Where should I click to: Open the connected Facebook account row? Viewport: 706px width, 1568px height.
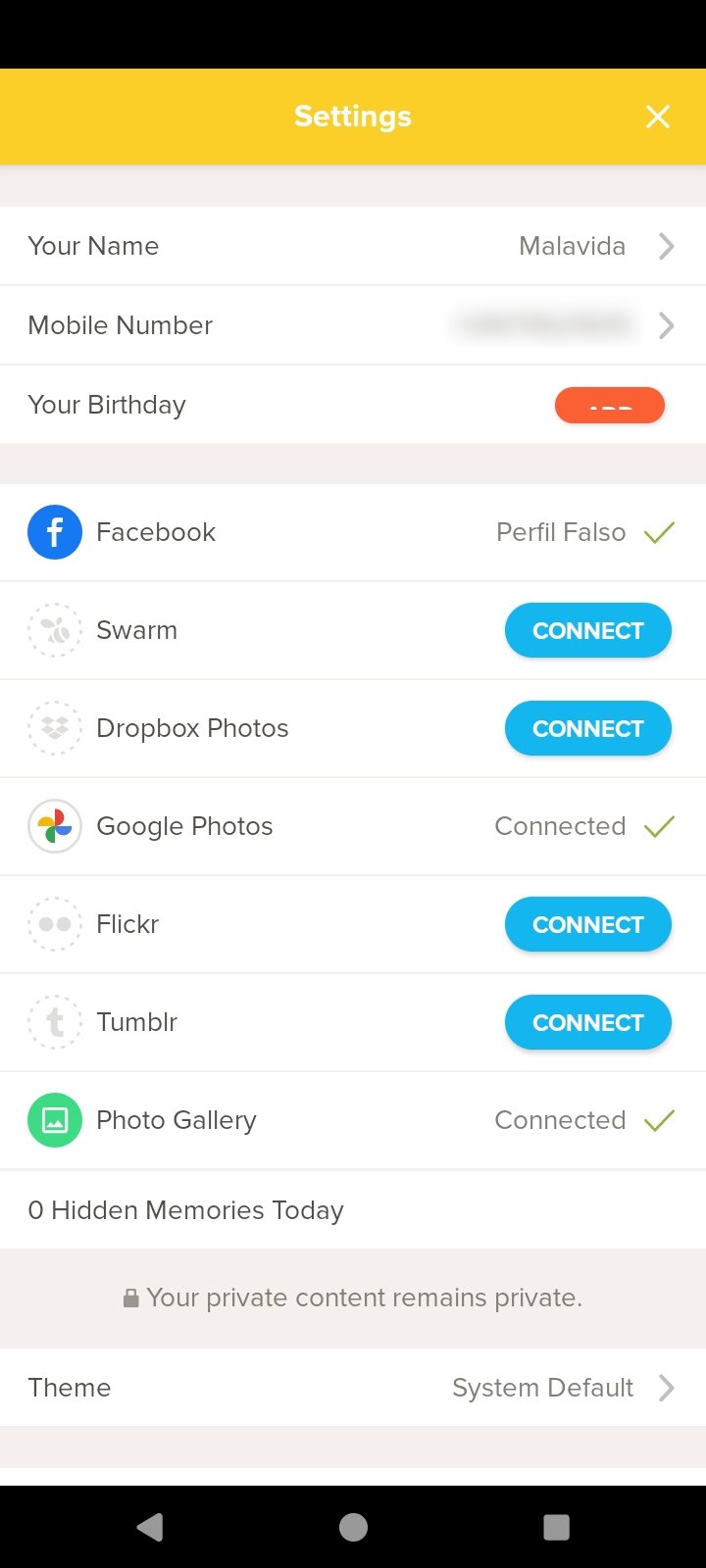[353, 532]
